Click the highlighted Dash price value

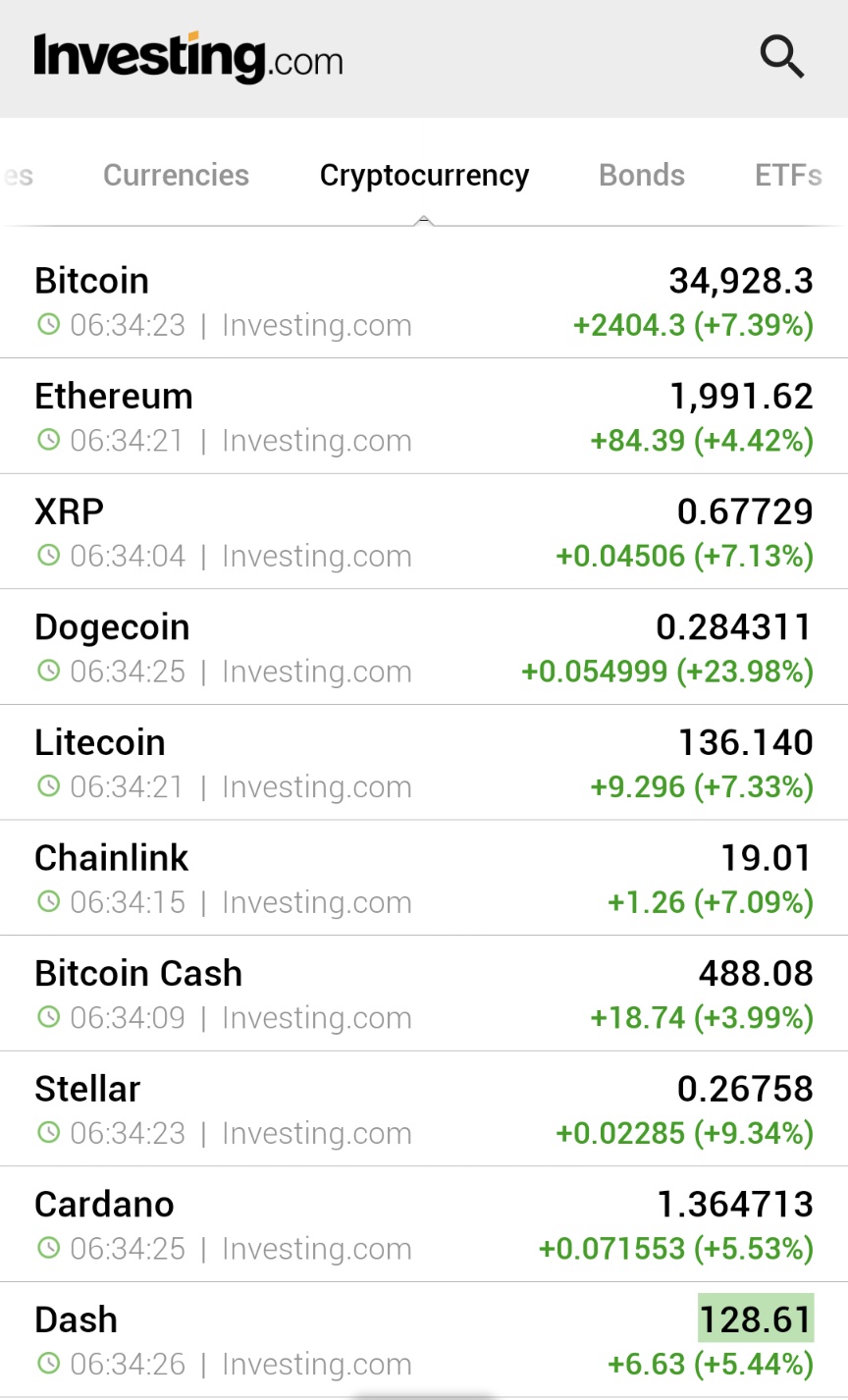pos(756,1319)
